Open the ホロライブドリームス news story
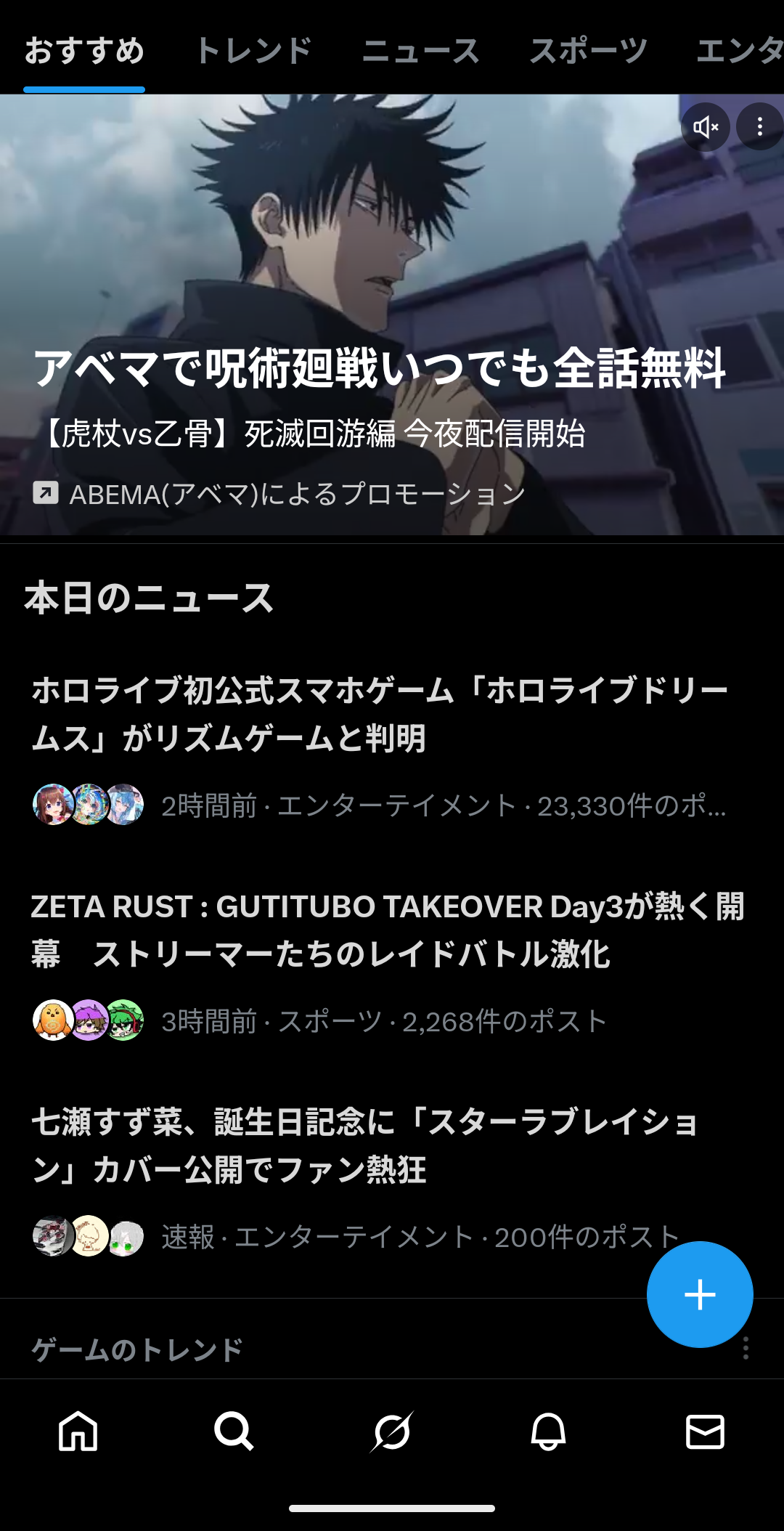Screen dimensions: 784x1531 pyautogui.click(x=379, y=715)
